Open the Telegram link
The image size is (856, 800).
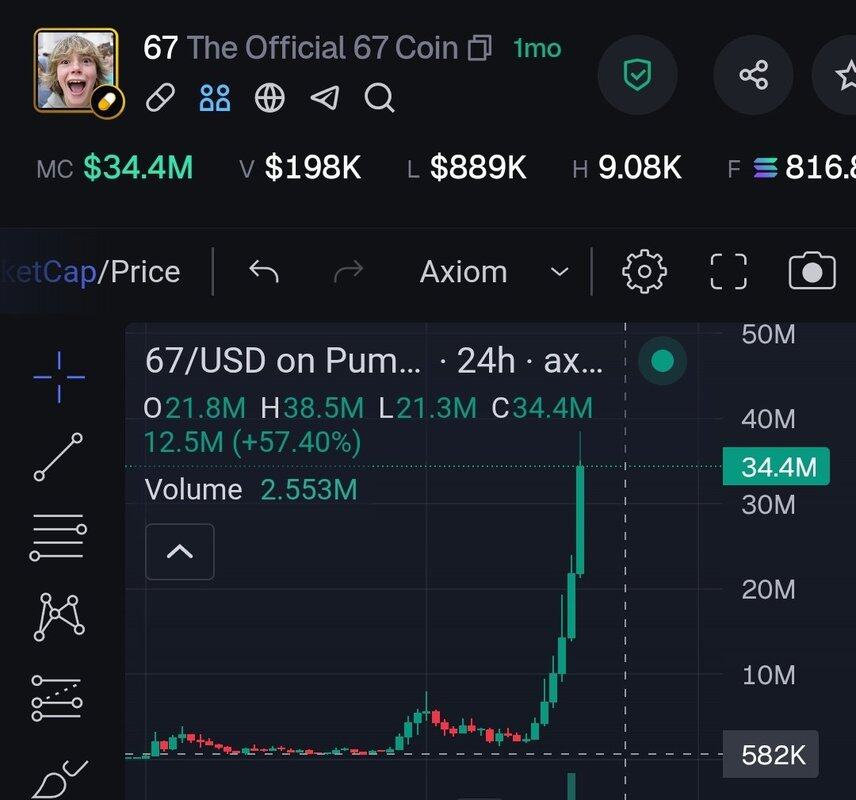324,97
